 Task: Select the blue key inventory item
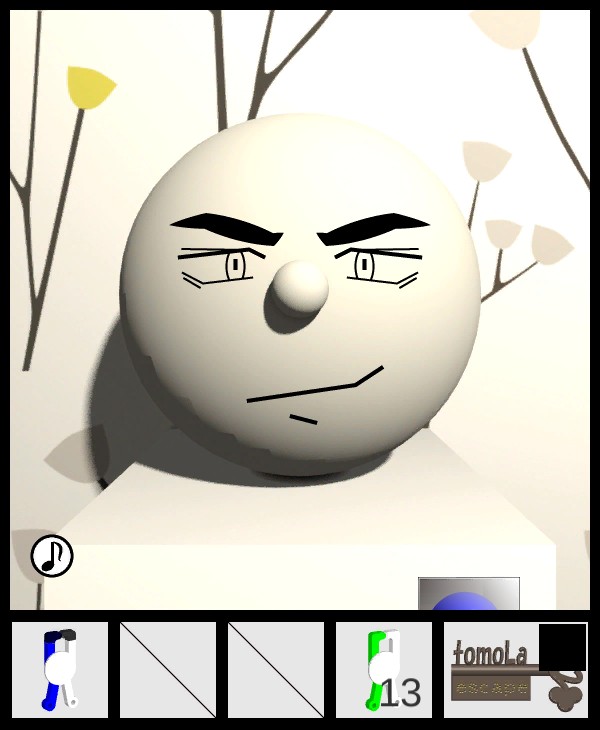click(x=60, y=669)
